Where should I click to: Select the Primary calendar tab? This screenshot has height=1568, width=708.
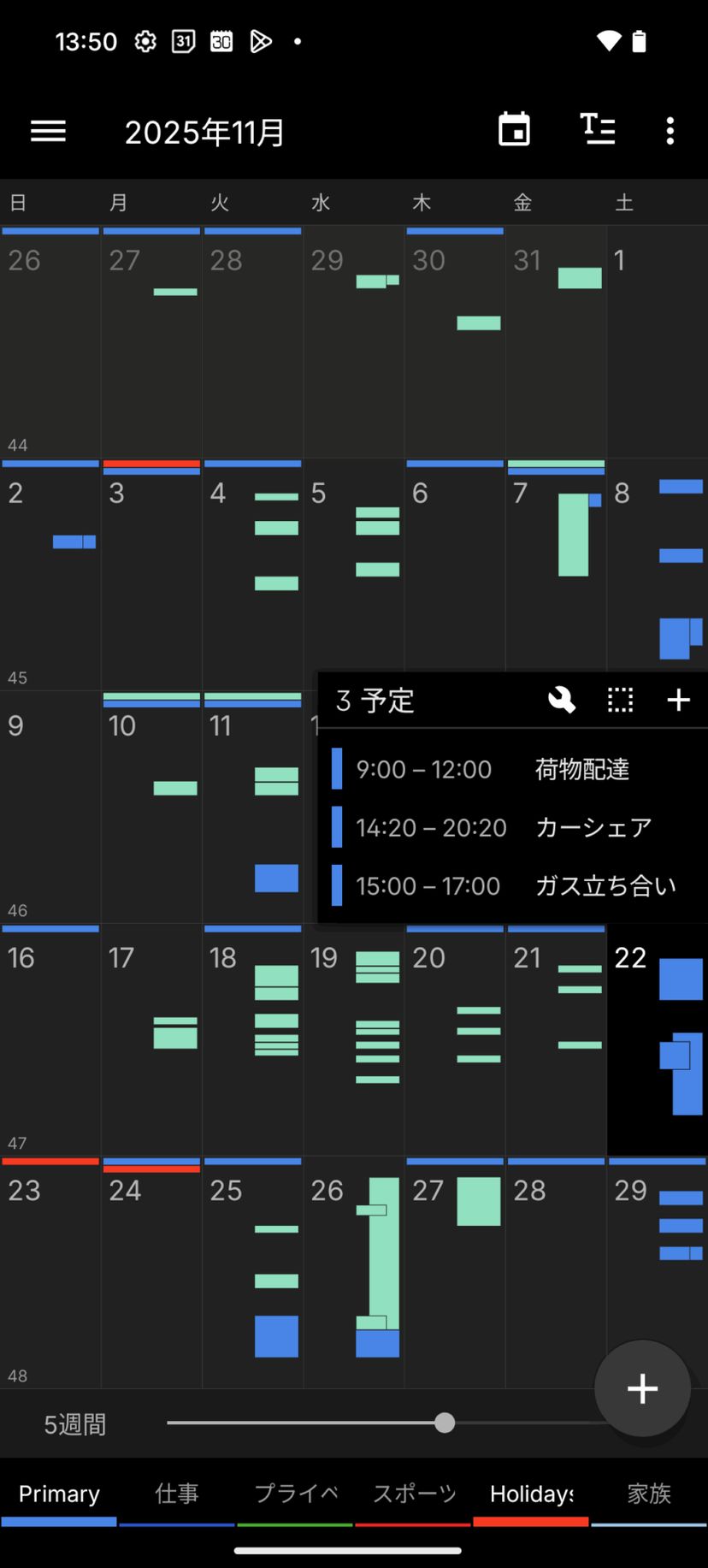[59, 1494]
